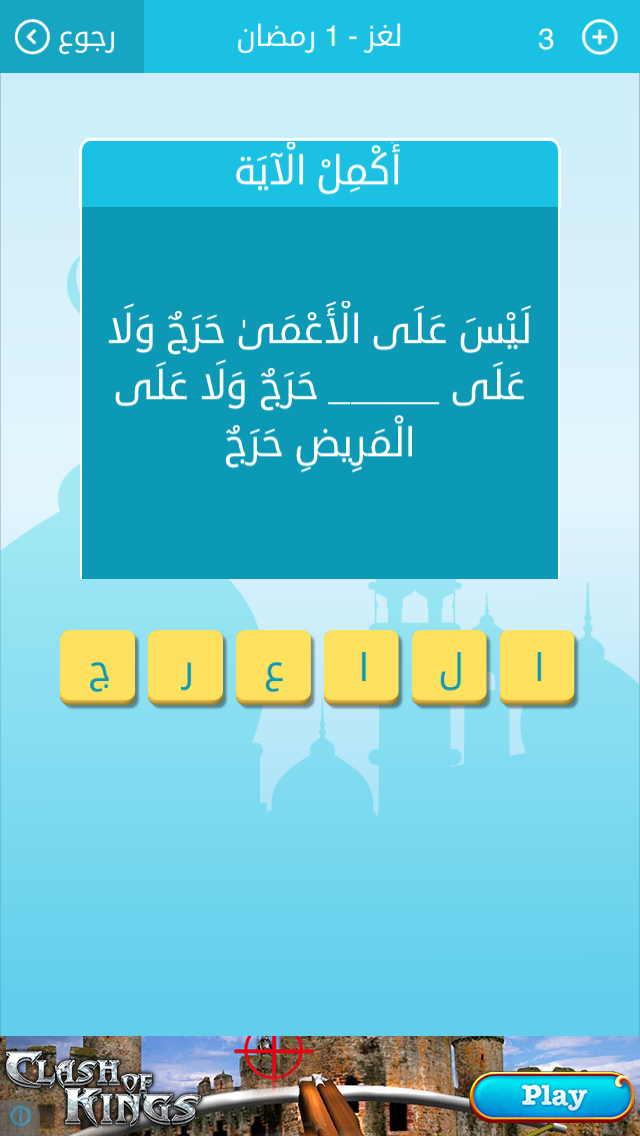Select the letter tile ج

(97, 667)
